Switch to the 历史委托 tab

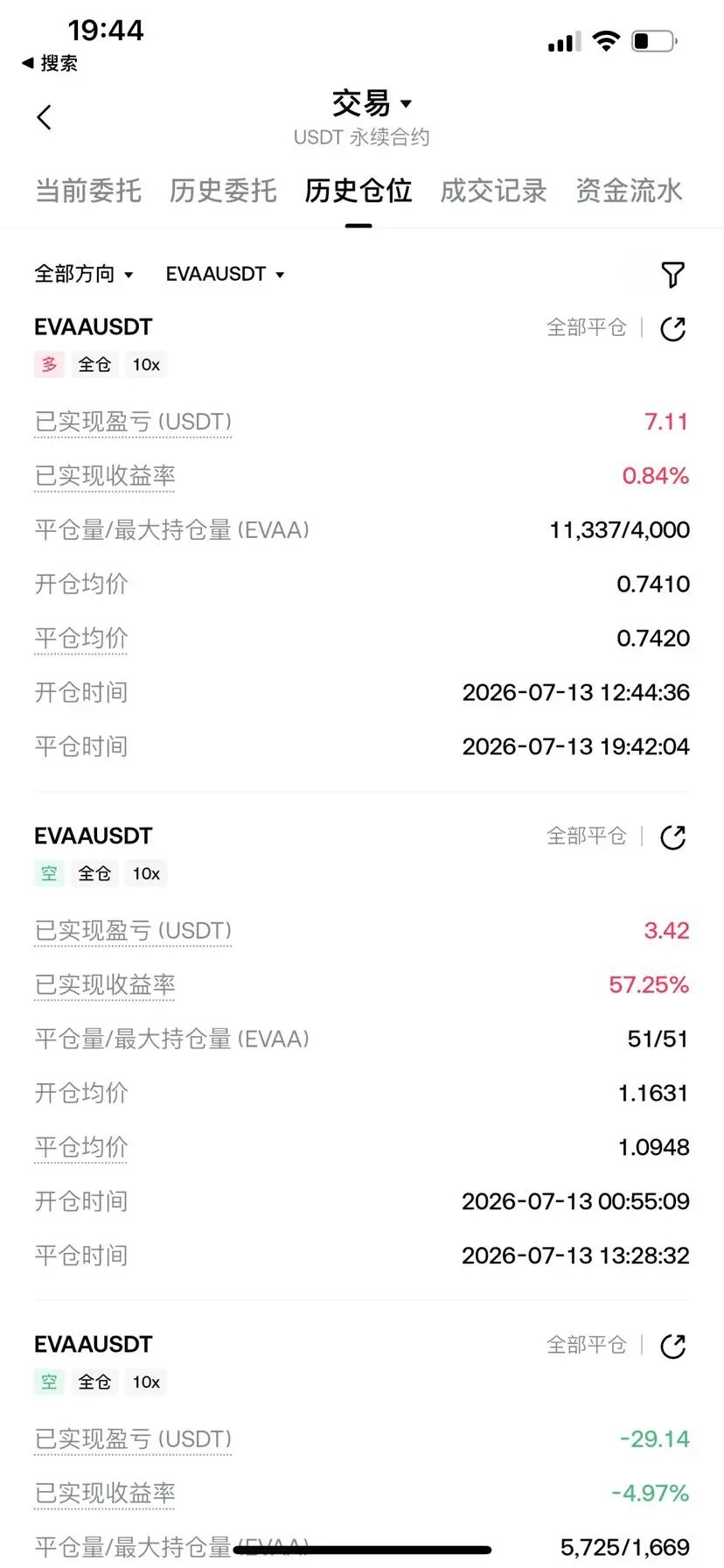click(x=223, y=191)
